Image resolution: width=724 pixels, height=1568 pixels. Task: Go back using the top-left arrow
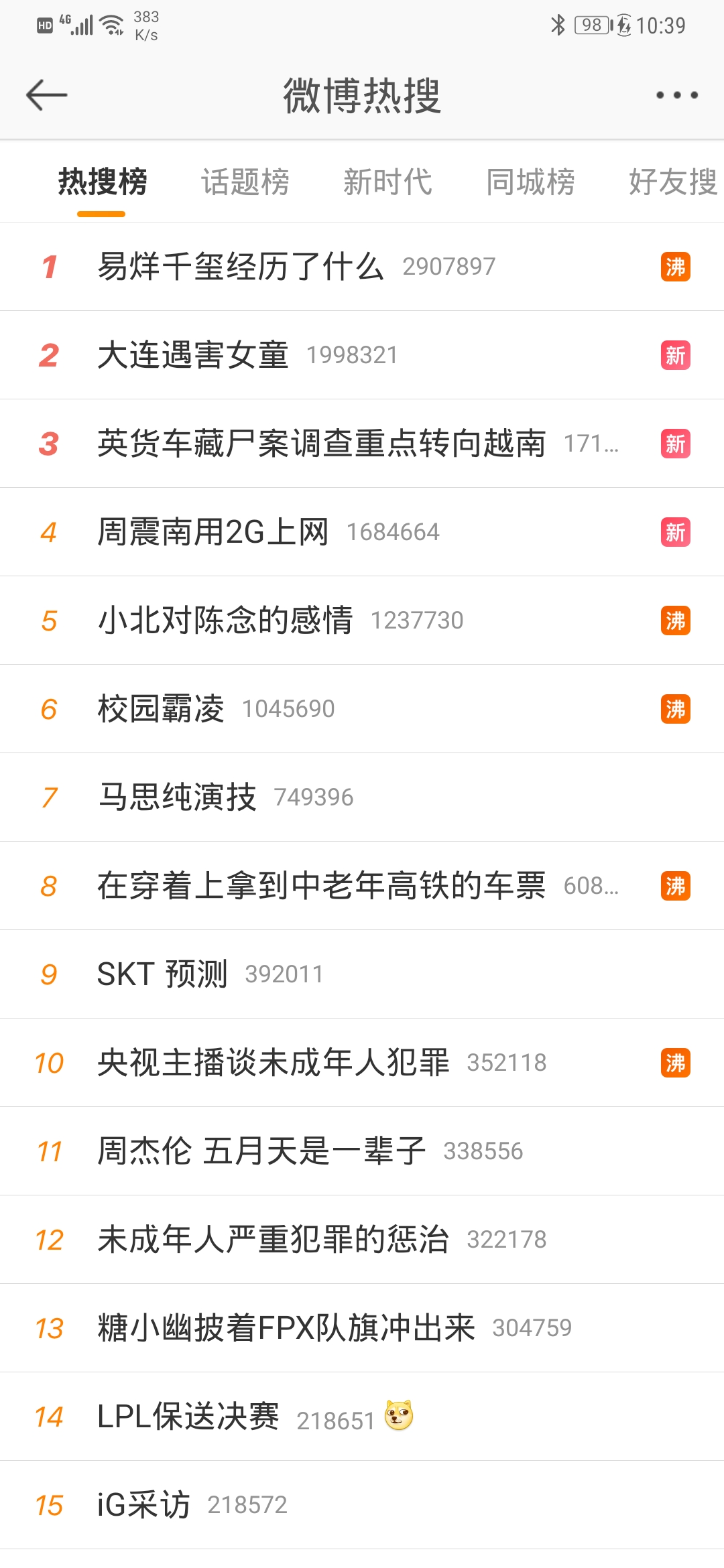47,95
